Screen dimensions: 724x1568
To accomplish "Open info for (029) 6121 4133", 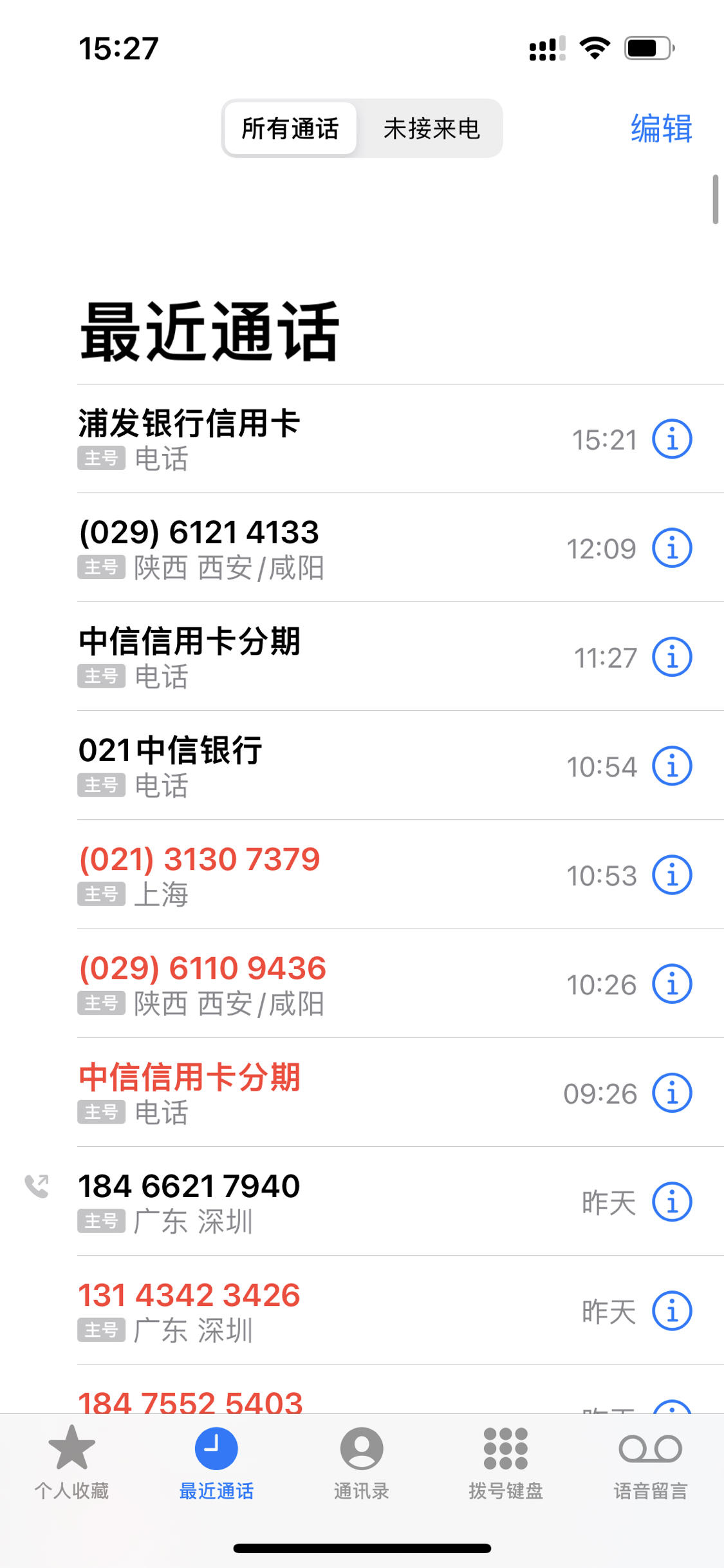I will 672,548.
